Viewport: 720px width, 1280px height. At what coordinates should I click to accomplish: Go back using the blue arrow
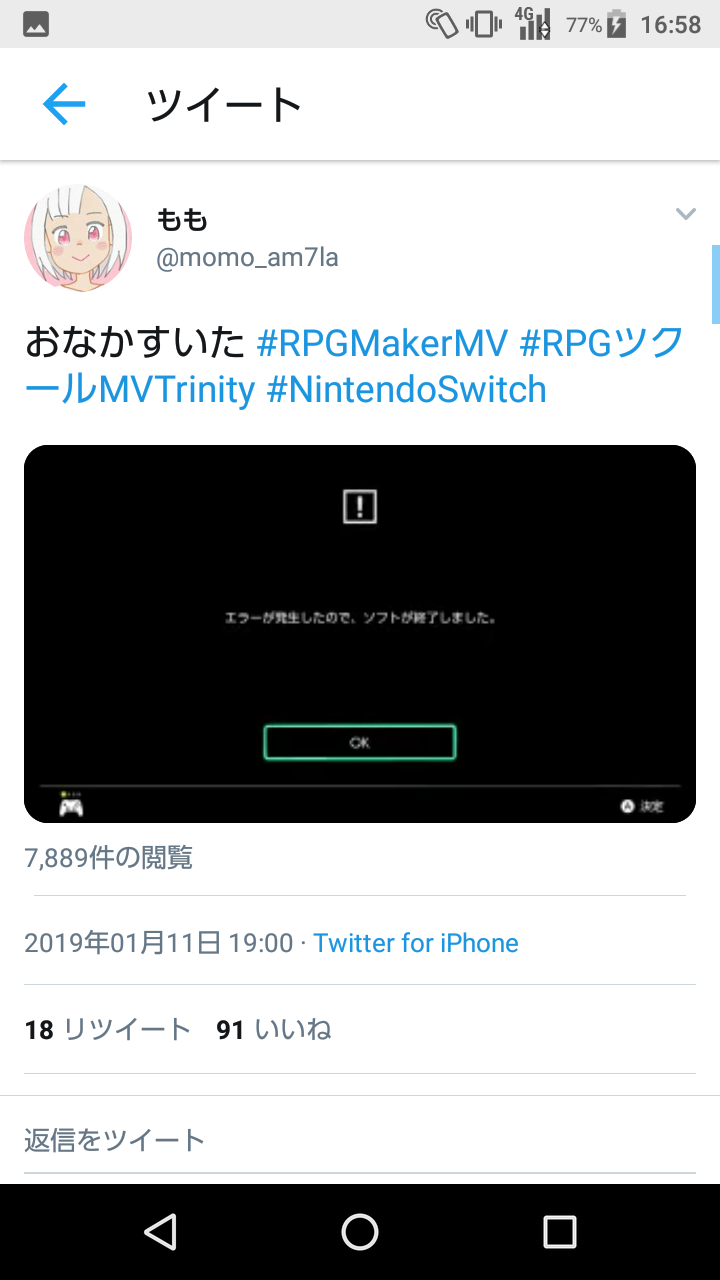tap(64, 104)
